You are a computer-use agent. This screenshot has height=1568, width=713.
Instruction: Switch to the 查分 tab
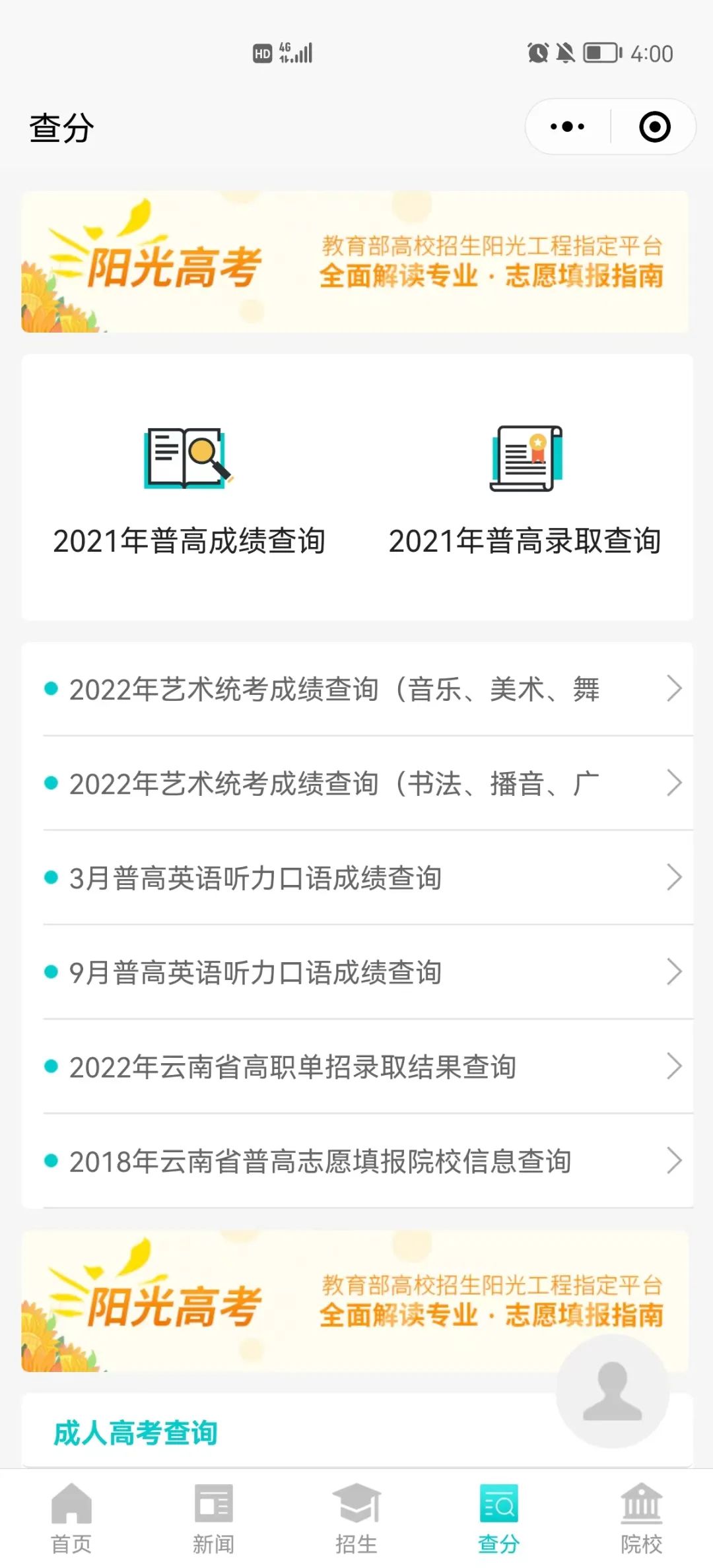pos(499,1518)
